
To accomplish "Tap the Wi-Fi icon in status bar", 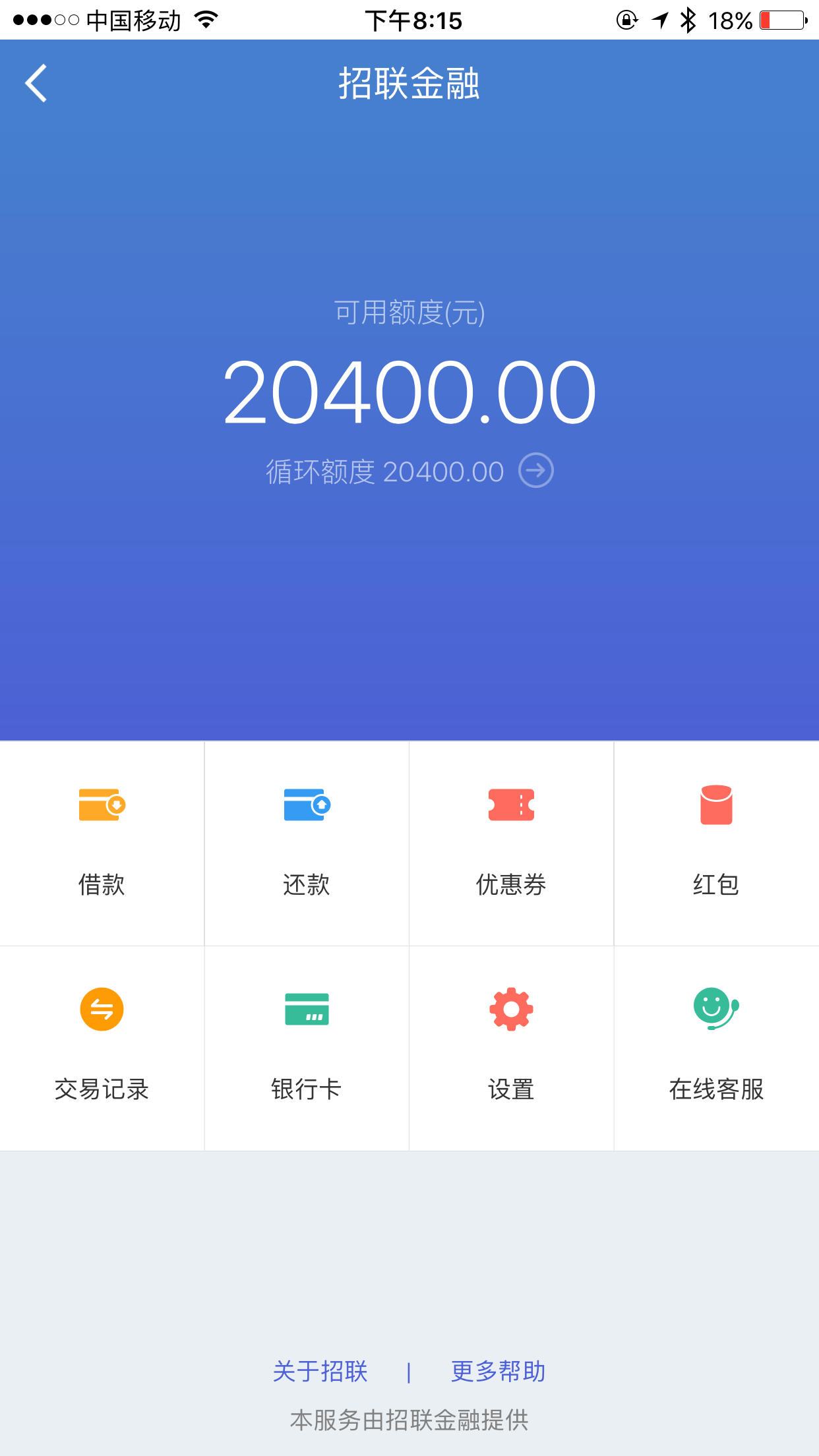I will tap(206, 20).
